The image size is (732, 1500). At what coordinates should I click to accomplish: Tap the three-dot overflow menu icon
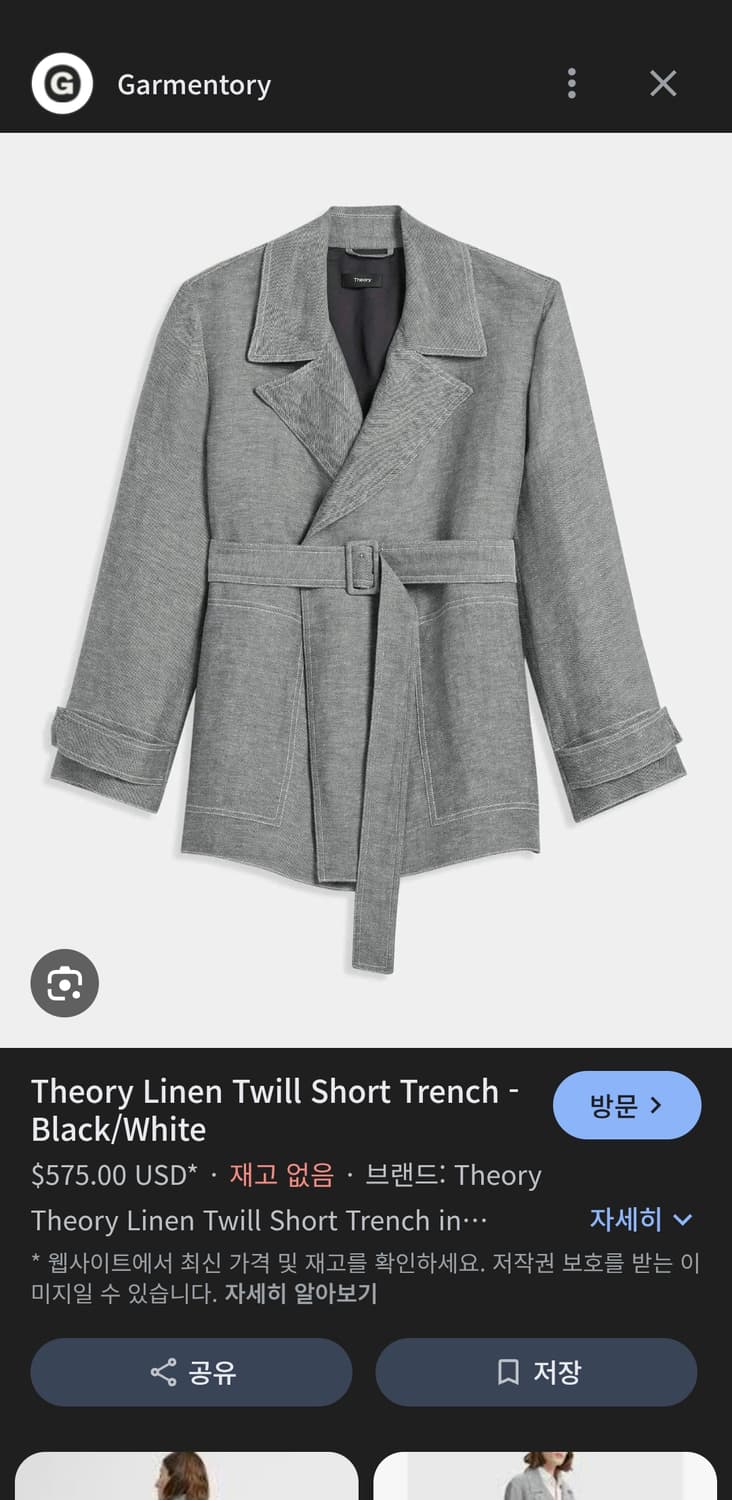(x=571, y=83)
